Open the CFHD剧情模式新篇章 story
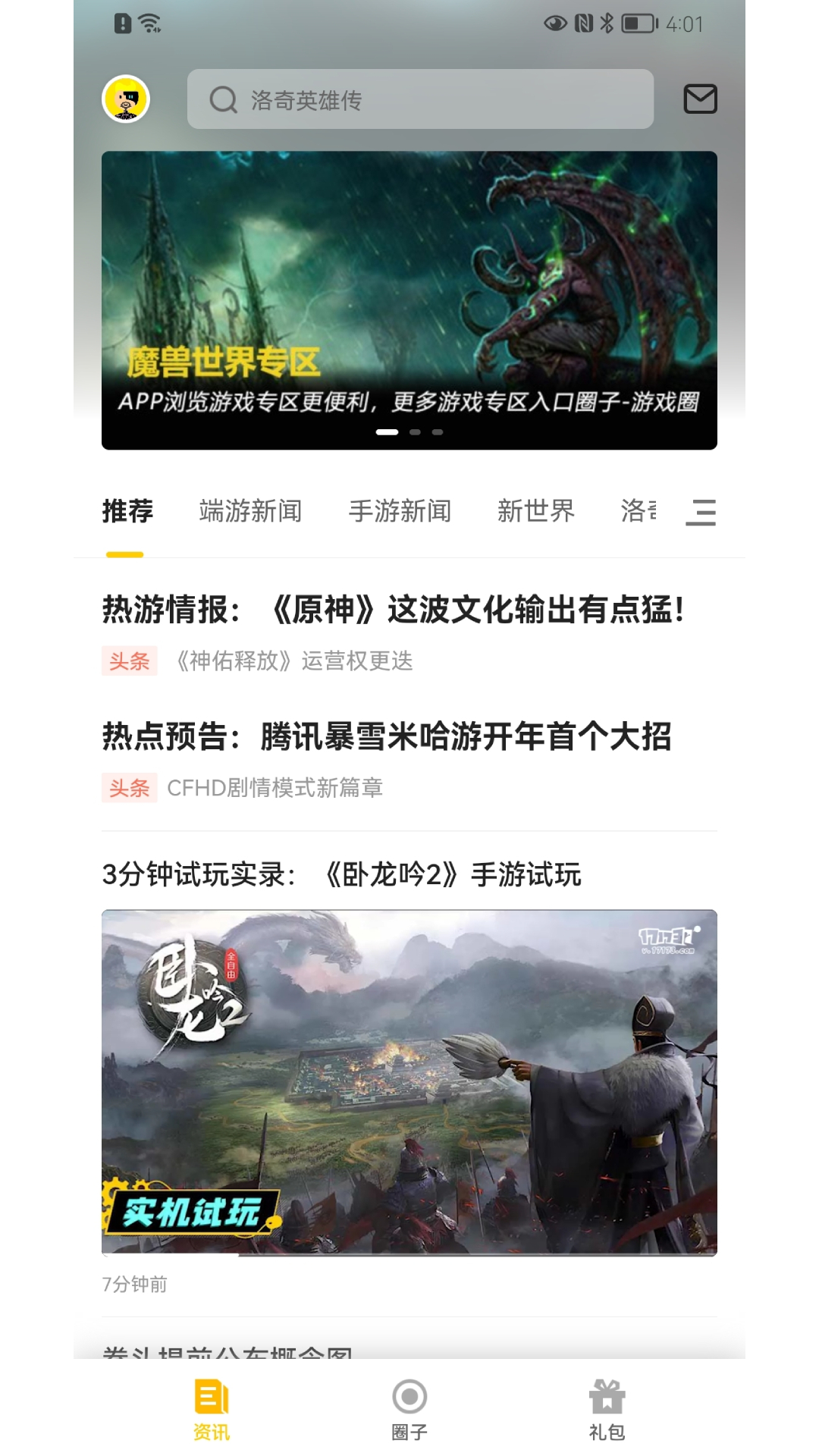 tap(275, 788)
